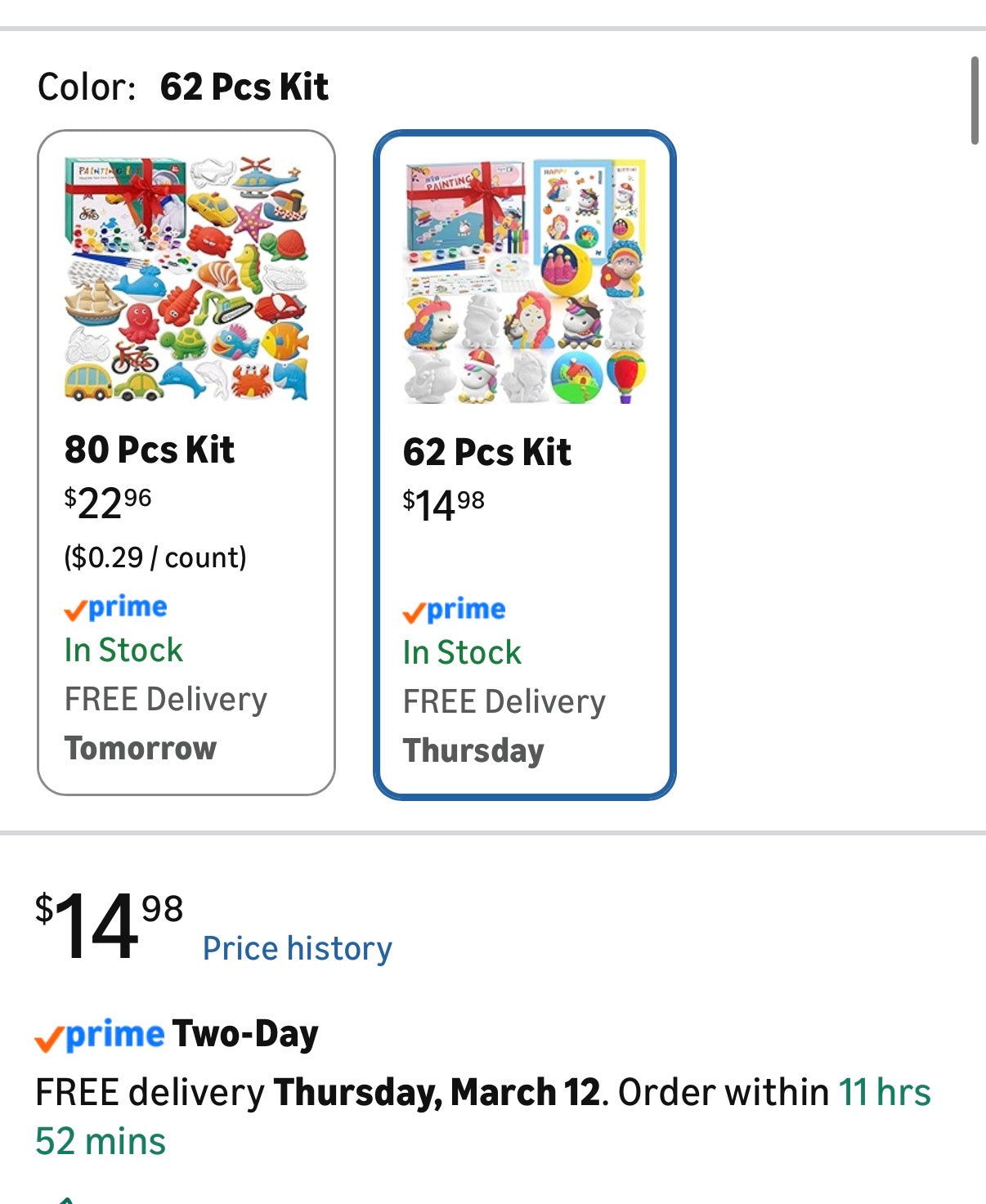Screen dimensions: 986x1204
Task: Click the Prime badge on the 62 Pcs Kit
Action: (453, 609)
